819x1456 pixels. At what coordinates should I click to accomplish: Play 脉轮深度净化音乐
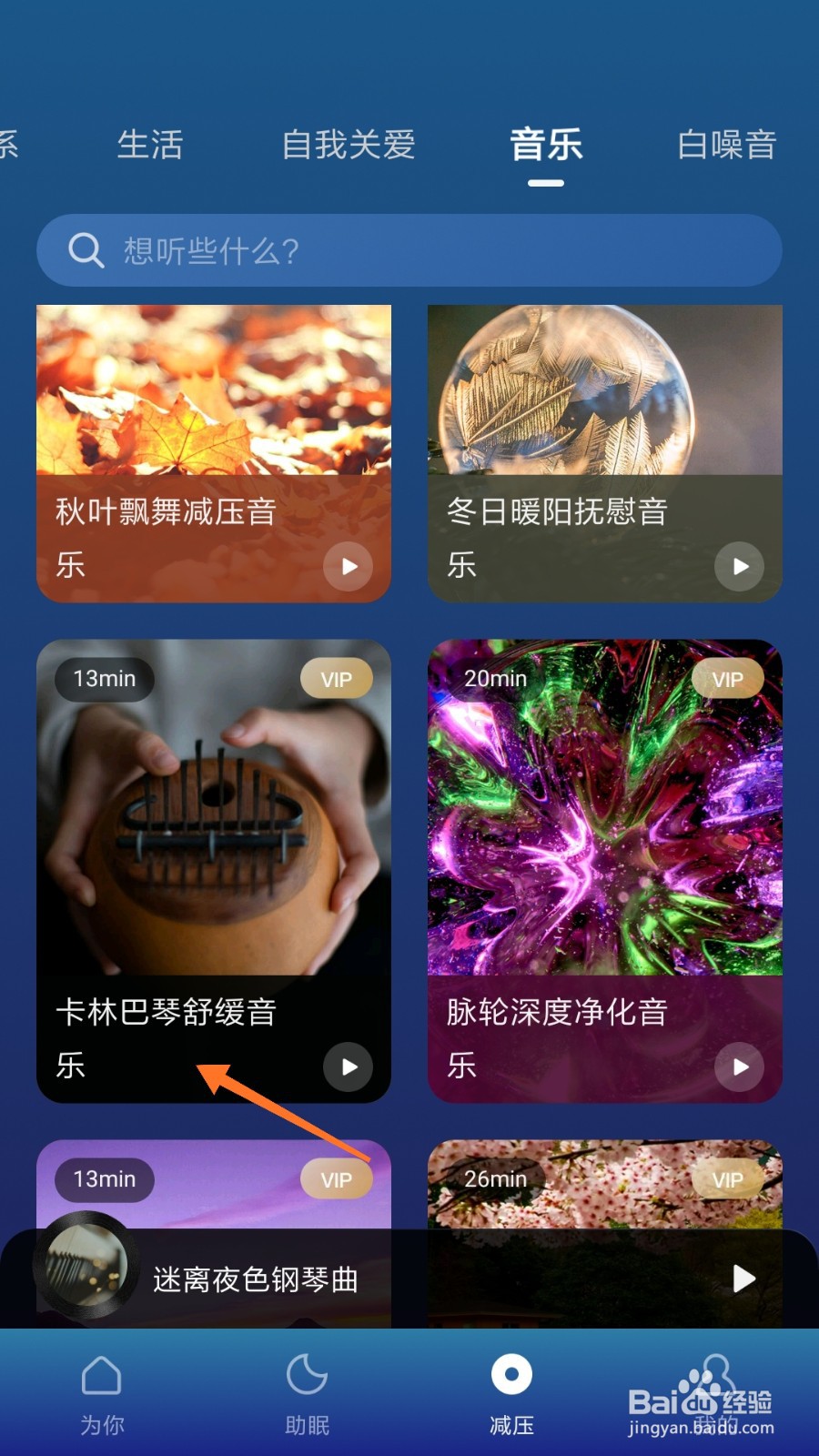point(739,1067)
